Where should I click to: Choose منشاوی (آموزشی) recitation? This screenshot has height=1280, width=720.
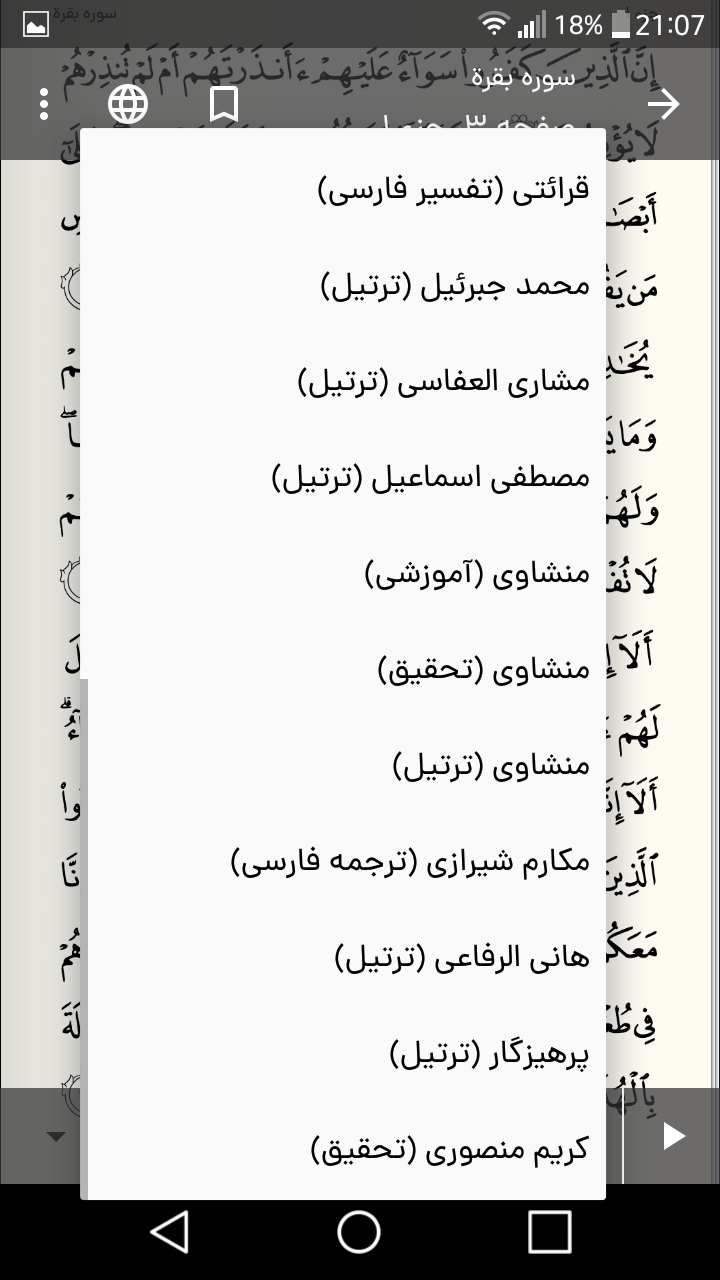(x=476, y=574)
